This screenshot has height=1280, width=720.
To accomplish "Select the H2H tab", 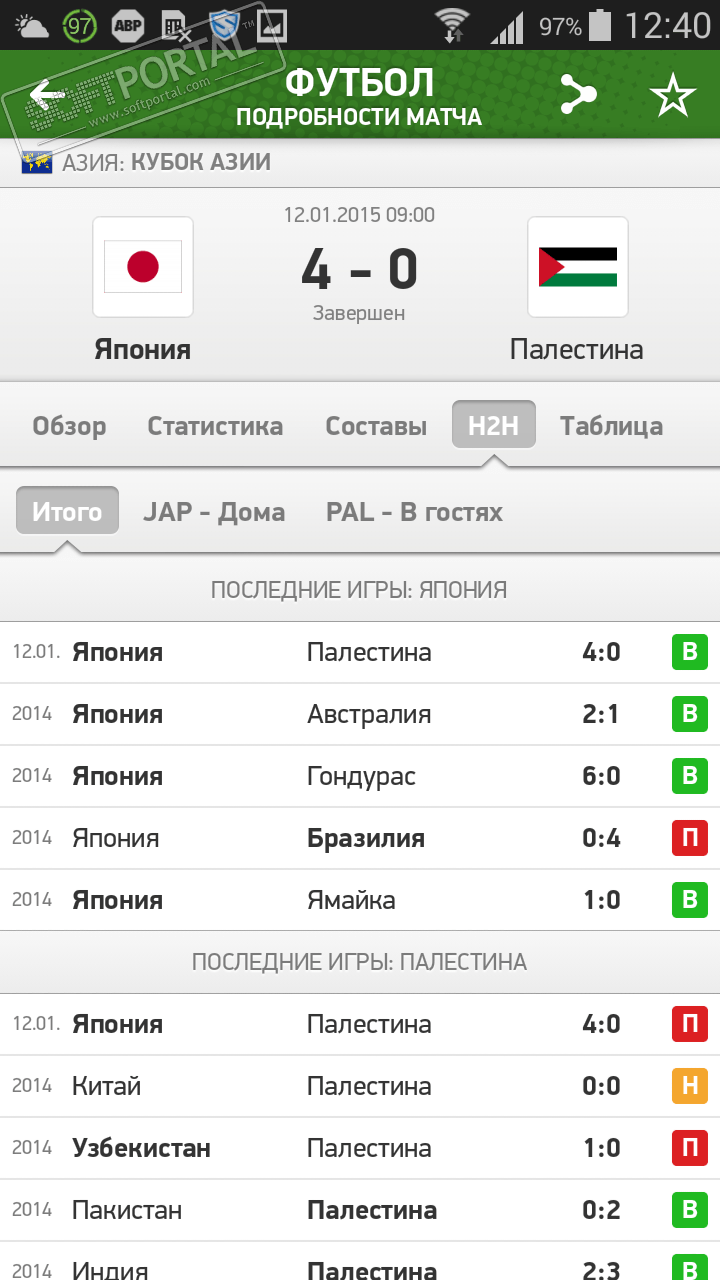I will click(493, 426).
